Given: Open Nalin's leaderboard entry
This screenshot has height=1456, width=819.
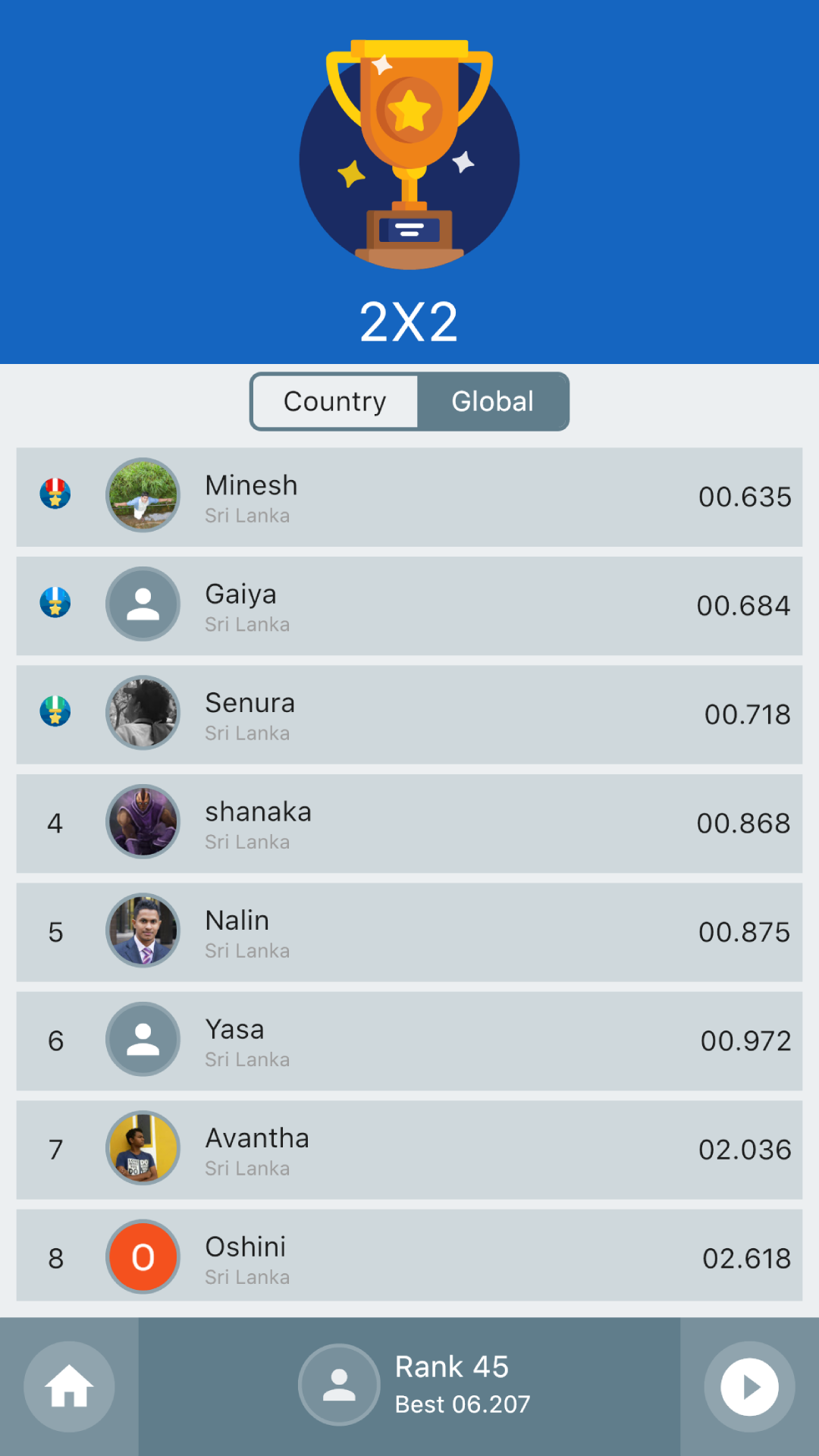Looking at the screenshot, I should [409, 932].
